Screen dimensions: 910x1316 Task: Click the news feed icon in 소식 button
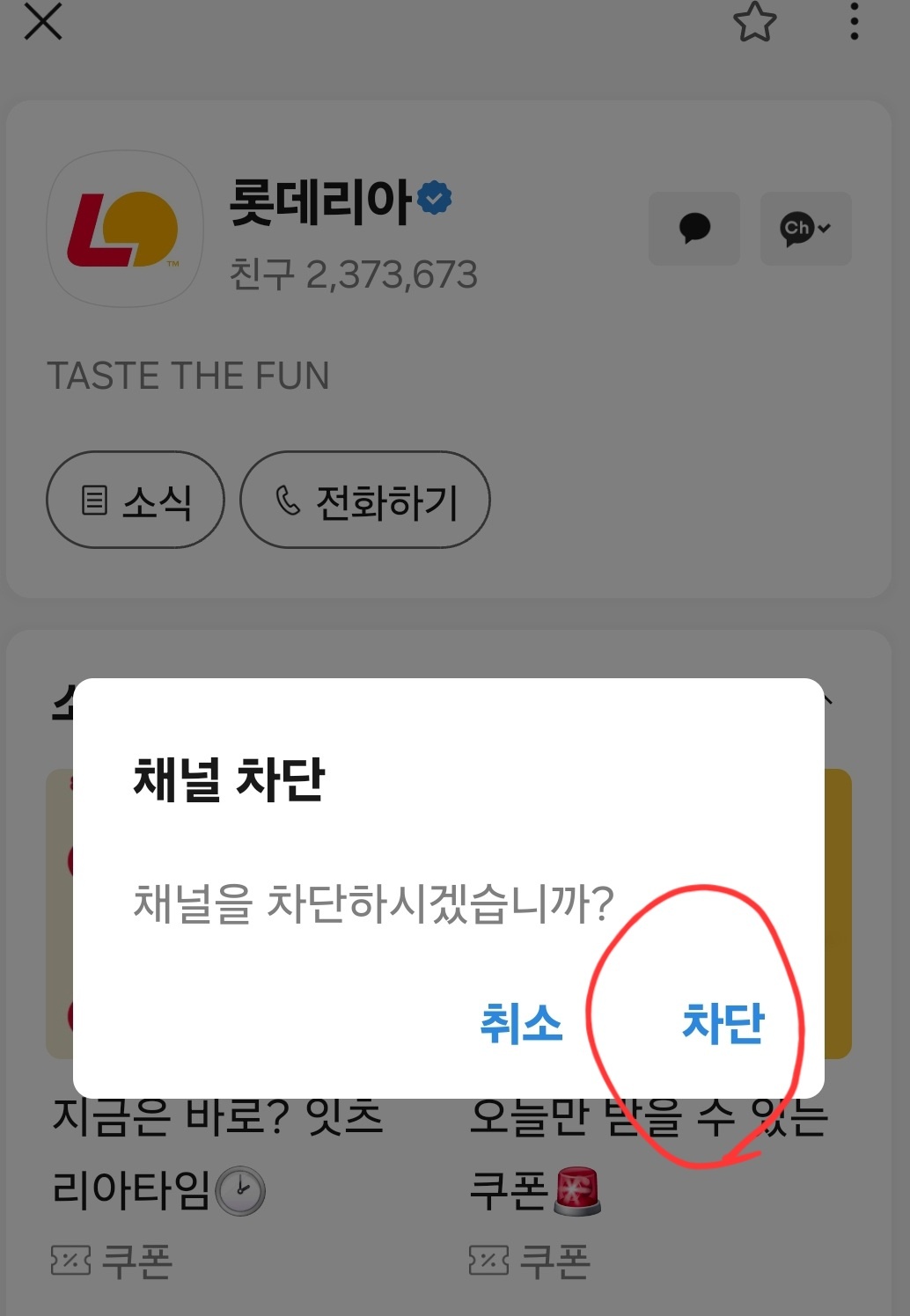point(95,501)
